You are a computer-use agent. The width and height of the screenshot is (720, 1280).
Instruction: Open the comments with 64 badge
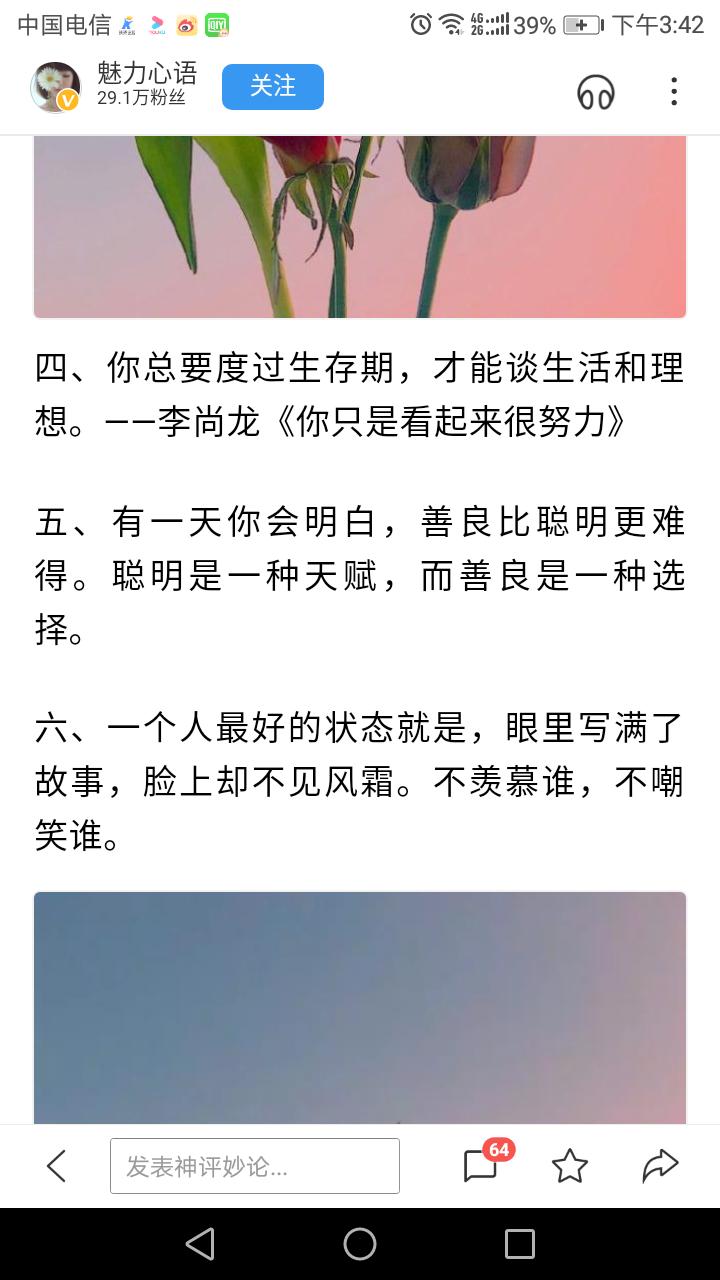[x=483, y=1164]
